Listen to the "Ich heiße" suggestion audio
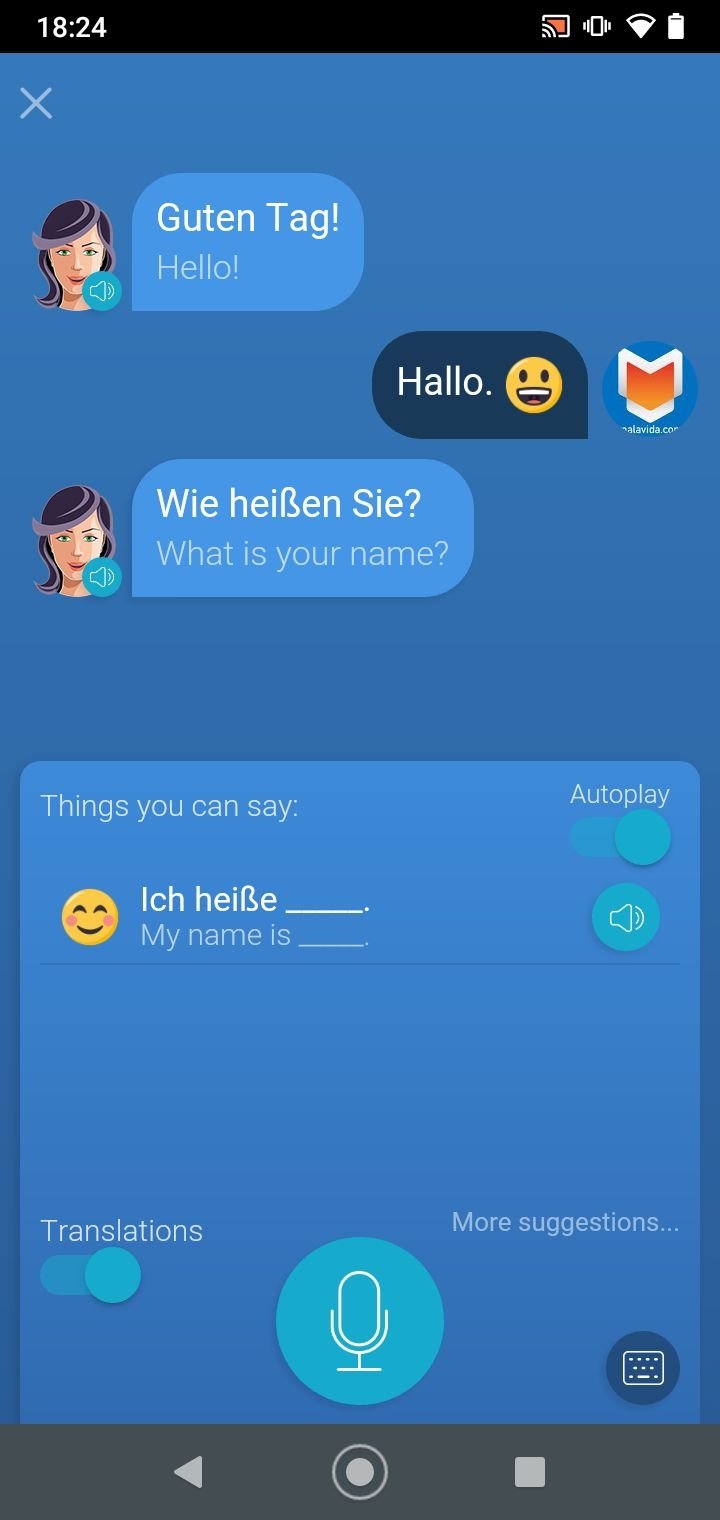The height and width of the screenshot is (1520, 720). [x=626, y=917]
